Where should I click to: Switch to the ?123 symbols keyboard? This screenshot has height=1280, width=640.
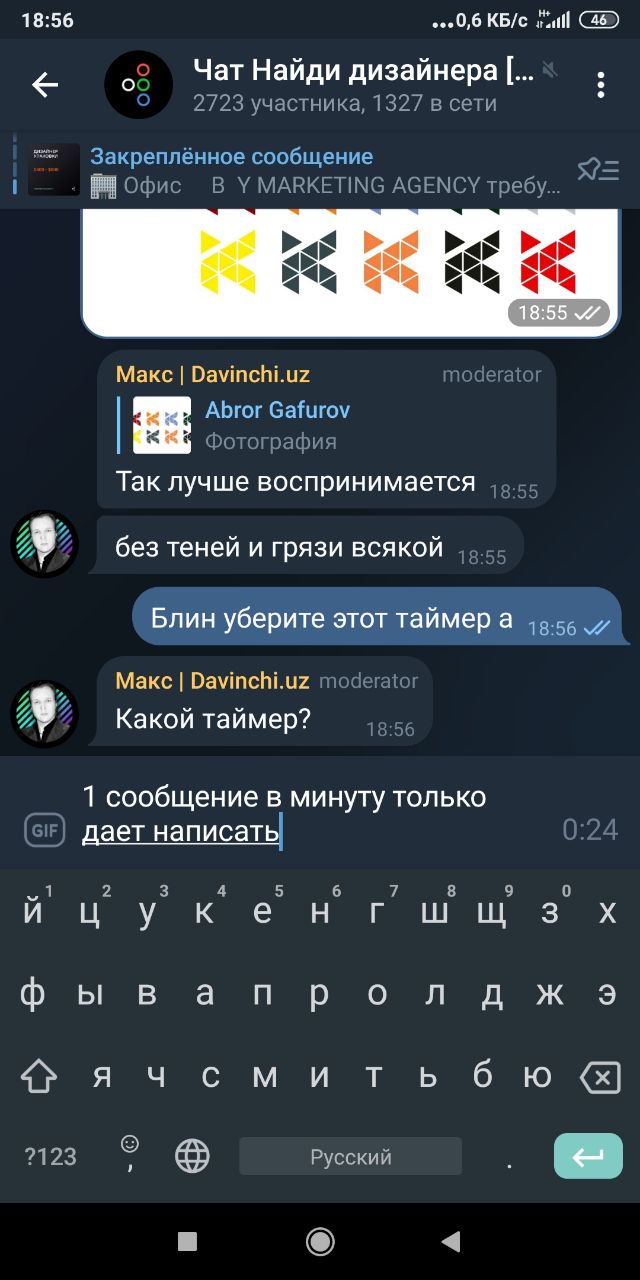pos(50,1157)
